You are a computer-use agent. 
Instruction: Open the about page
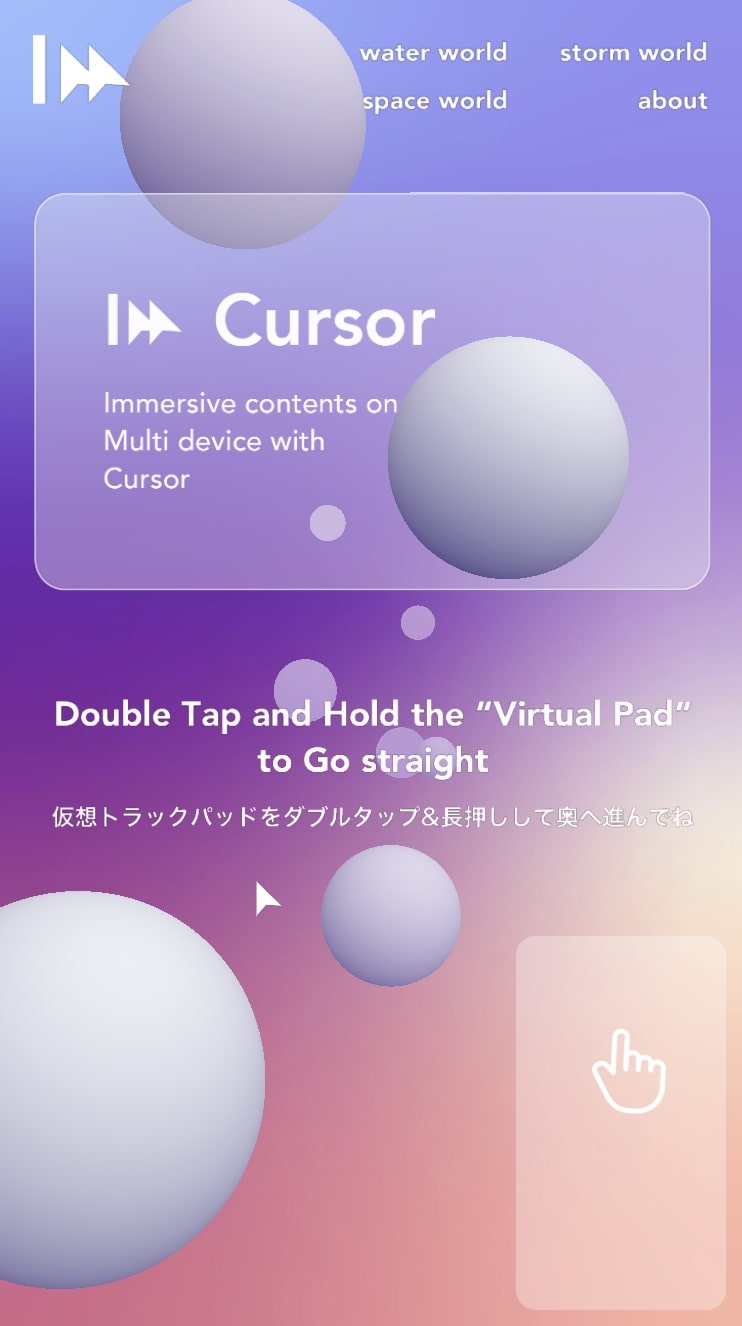(672, 101)
